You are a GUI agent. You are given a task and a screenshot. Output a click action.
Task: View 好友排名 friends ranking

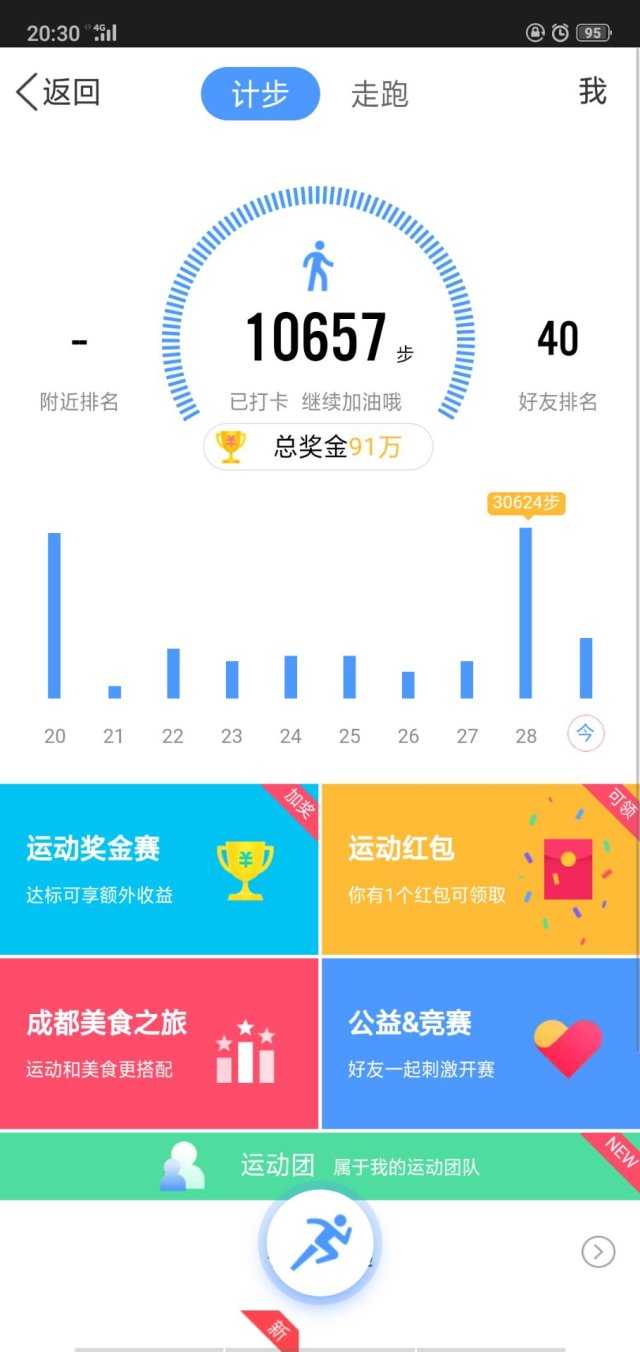pyautogui.click(x=558, y=370)
